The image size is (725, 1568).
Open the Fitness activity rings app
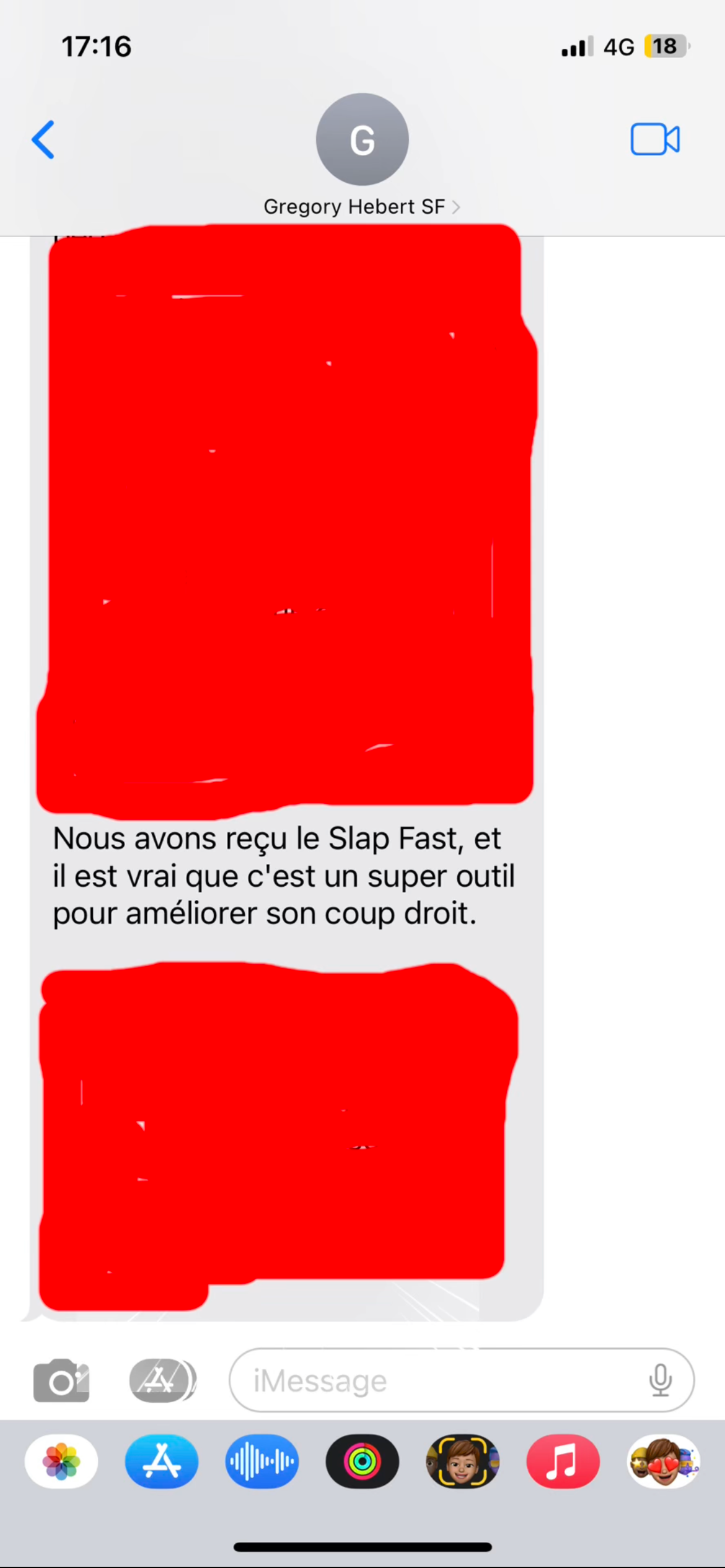(362, 1461)
